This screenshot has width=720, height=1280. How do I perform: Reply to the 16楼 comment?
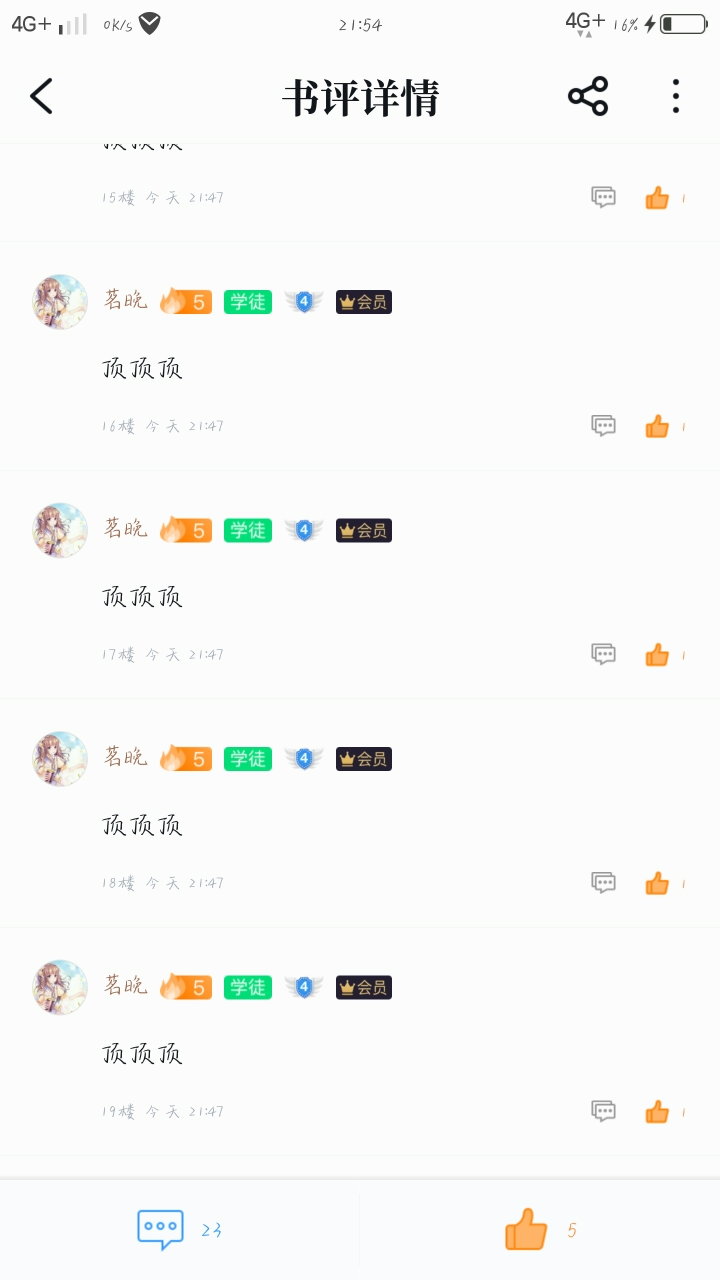(603, 426)
